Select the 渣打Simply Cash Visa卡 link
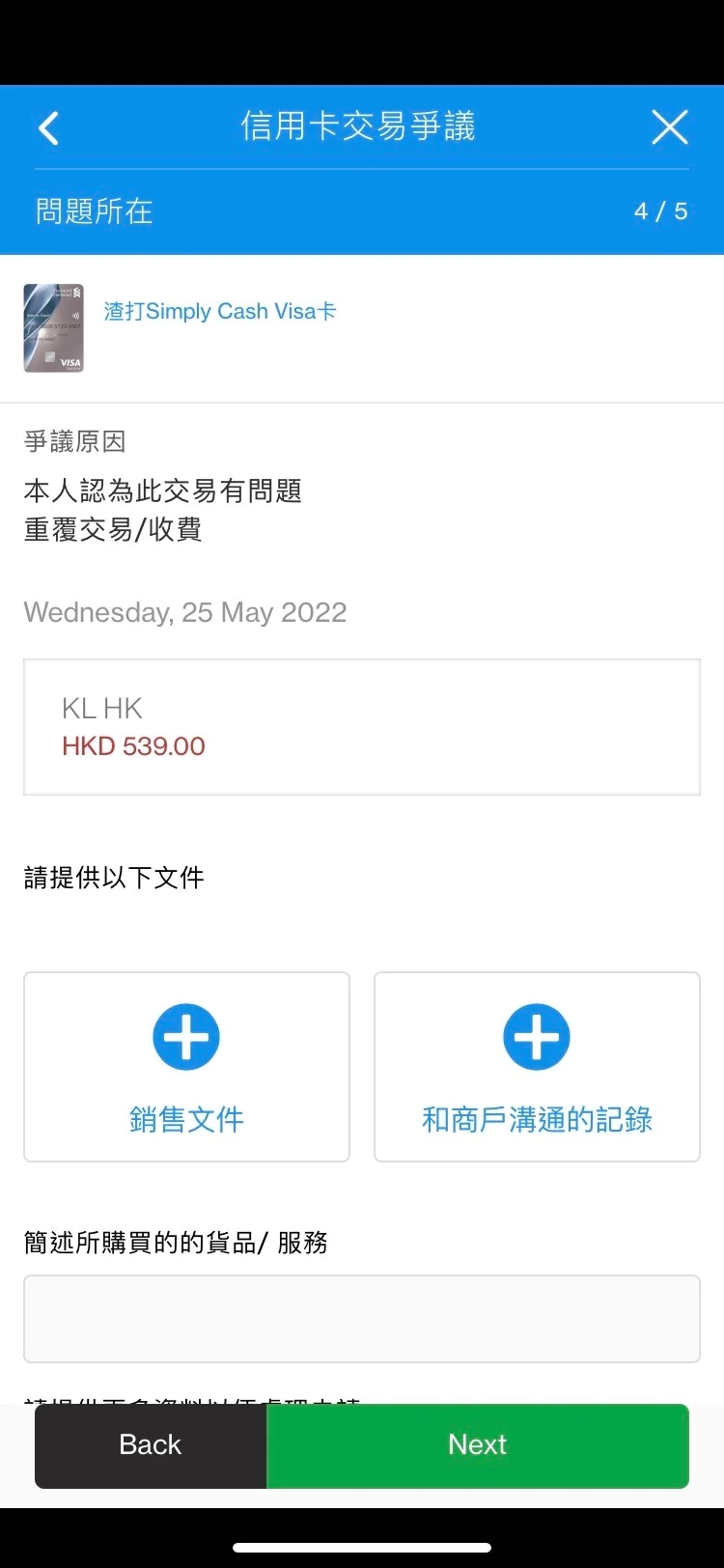This screenshot has width=724, height=1568. [x=220, y=311]
